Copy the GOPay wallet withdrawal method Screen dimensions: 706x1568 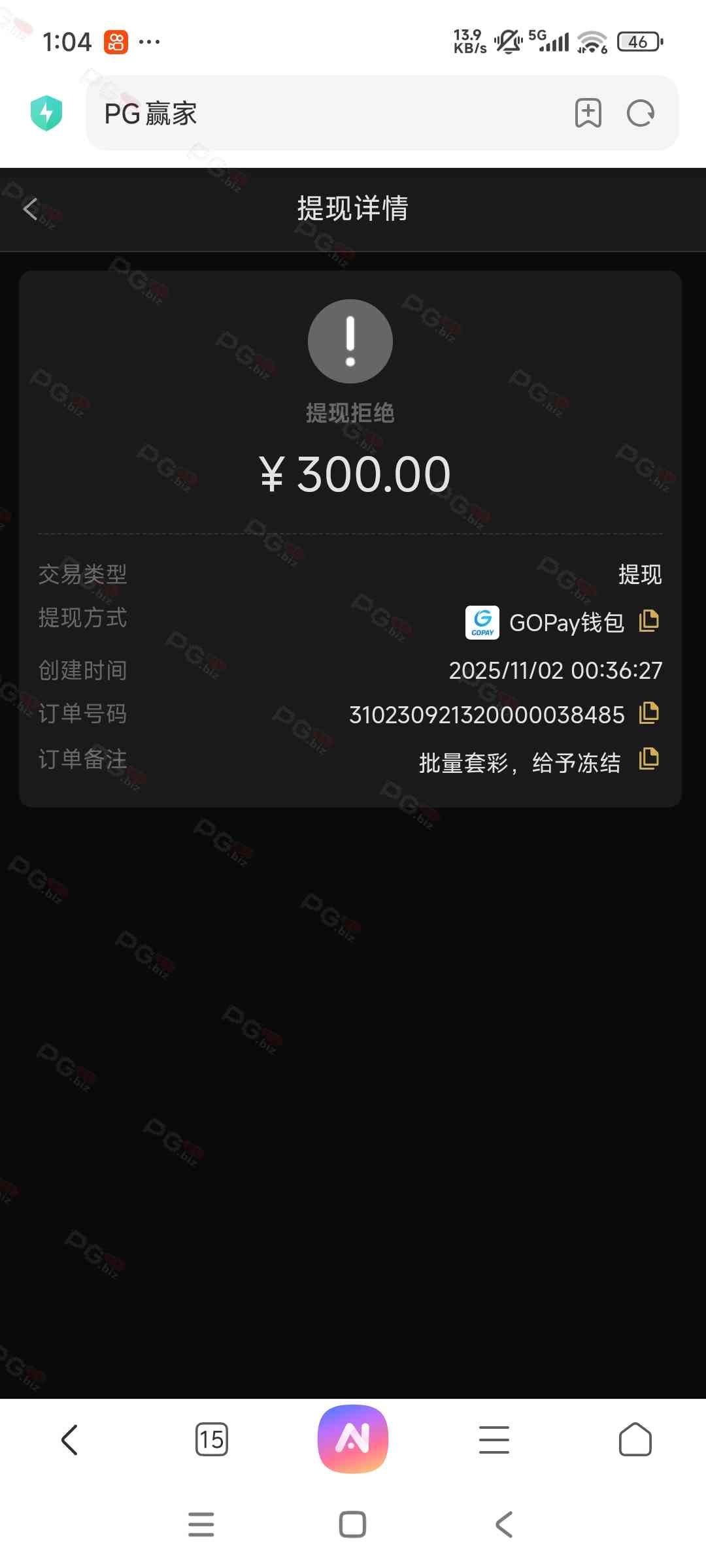pos(648,621)
